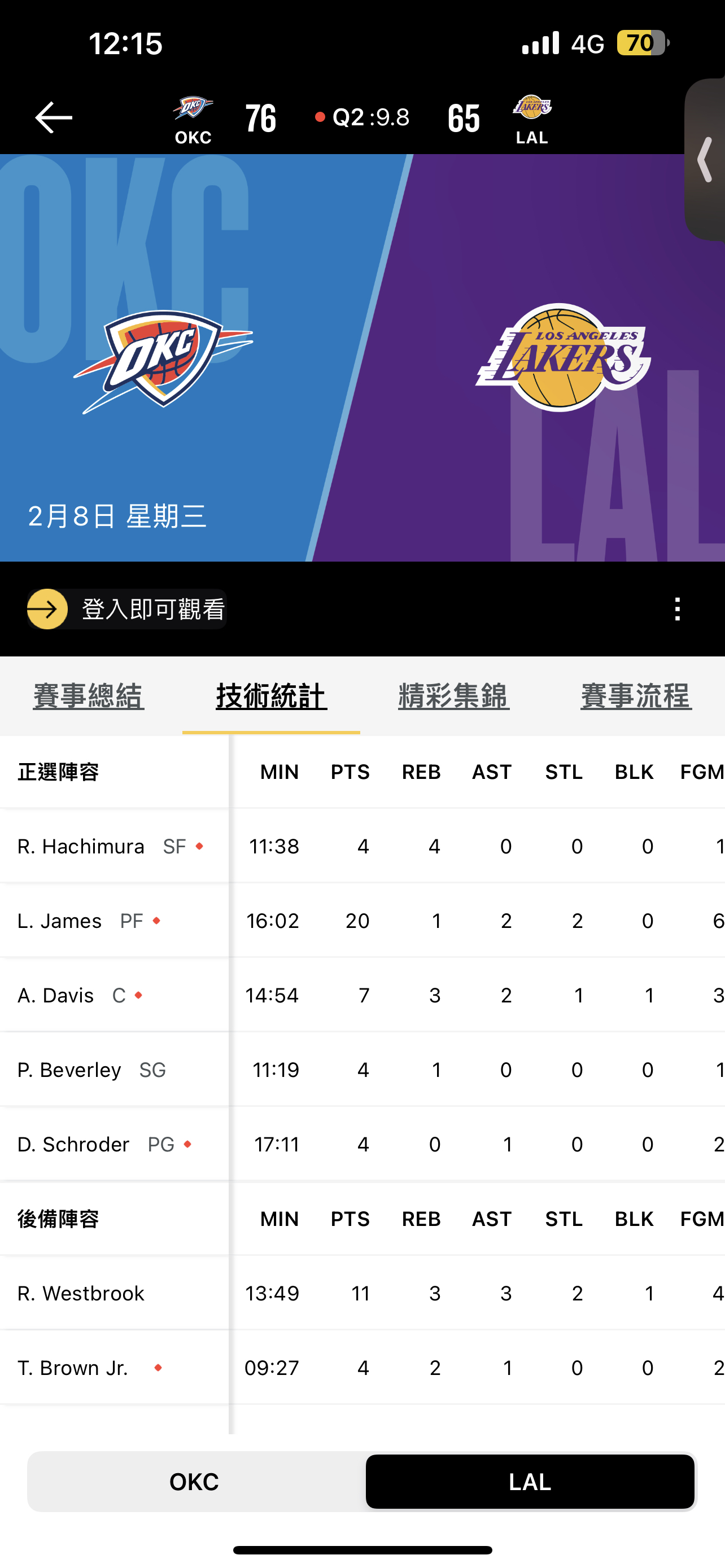The image size is (725, 1568).
Task: Select the 技術統計 tab
Action: point(272,696)
